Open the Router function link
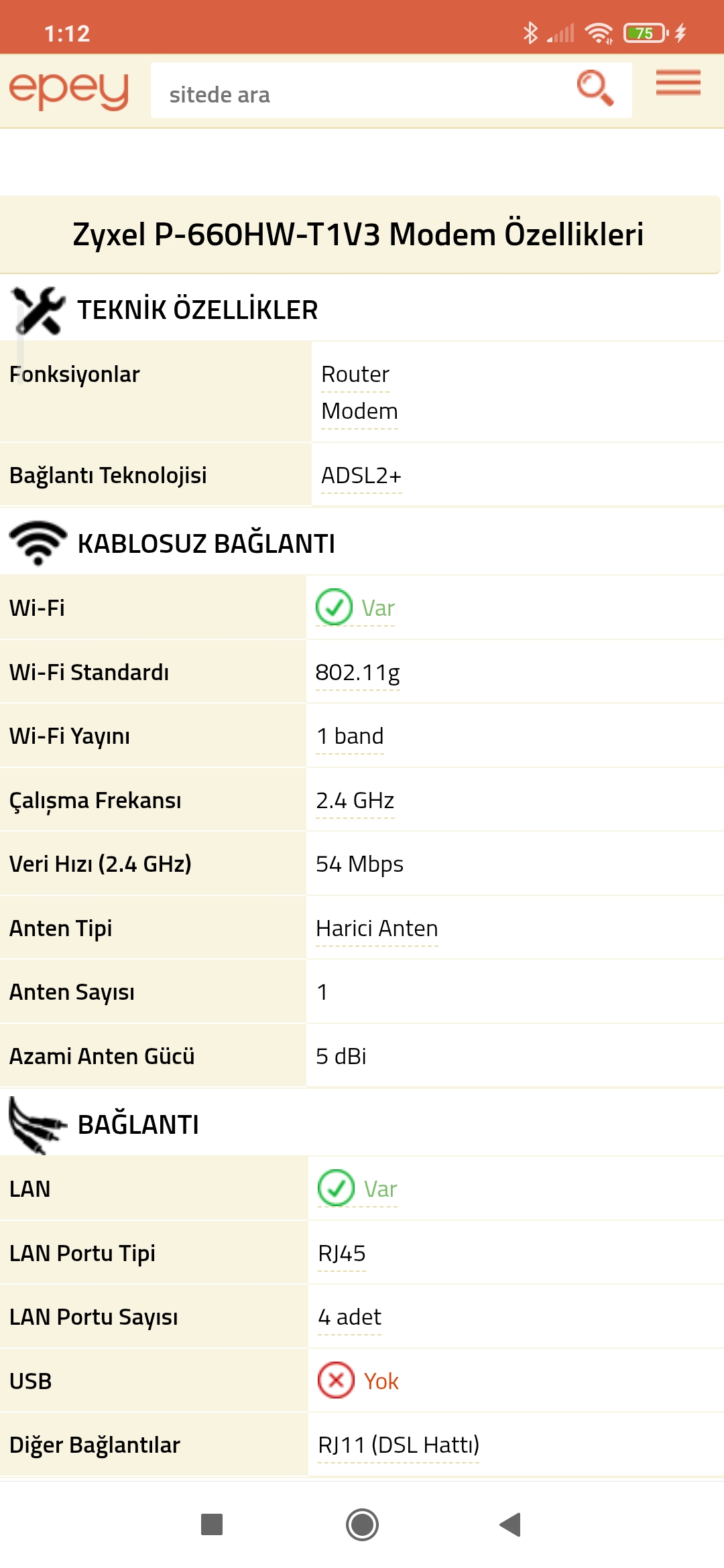 pyautogui.click(x=355, y=375)
